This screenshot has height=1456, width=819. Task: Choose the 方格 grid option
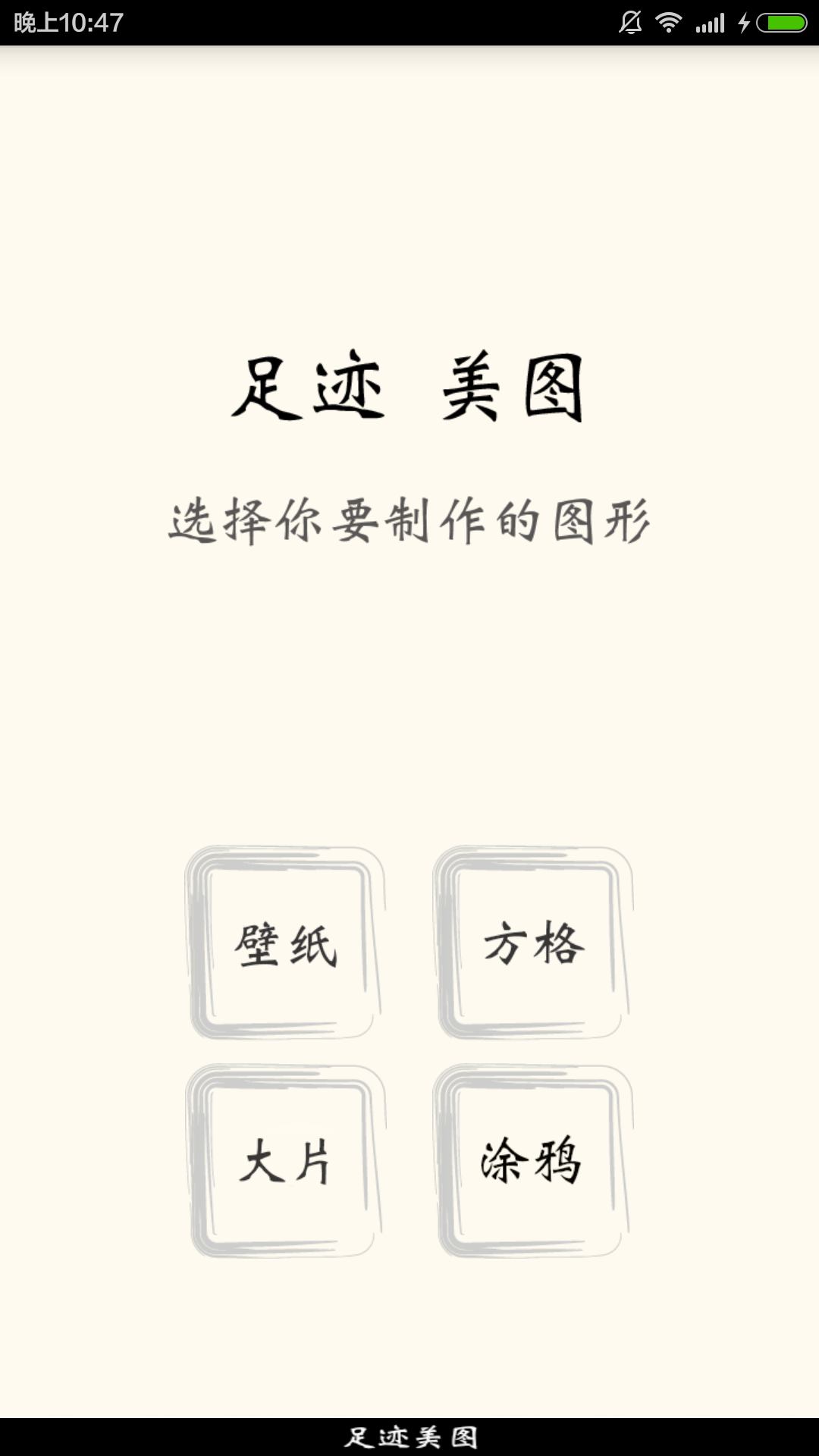[533, 943]
